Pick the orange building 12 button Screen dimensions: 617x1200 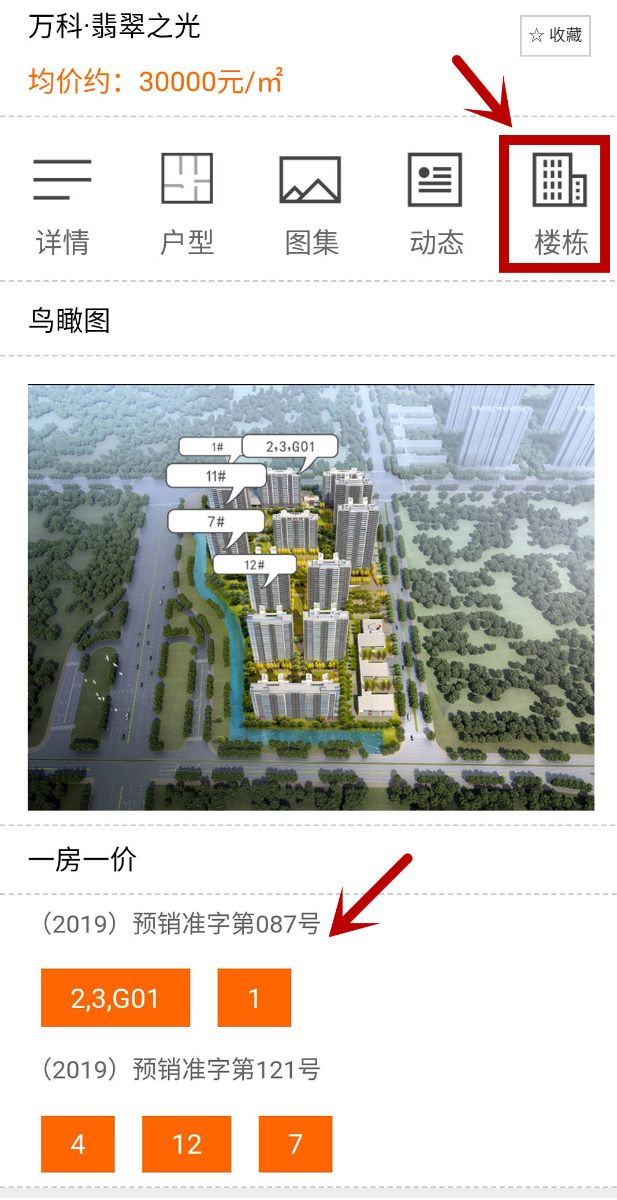pos(187,1144)
